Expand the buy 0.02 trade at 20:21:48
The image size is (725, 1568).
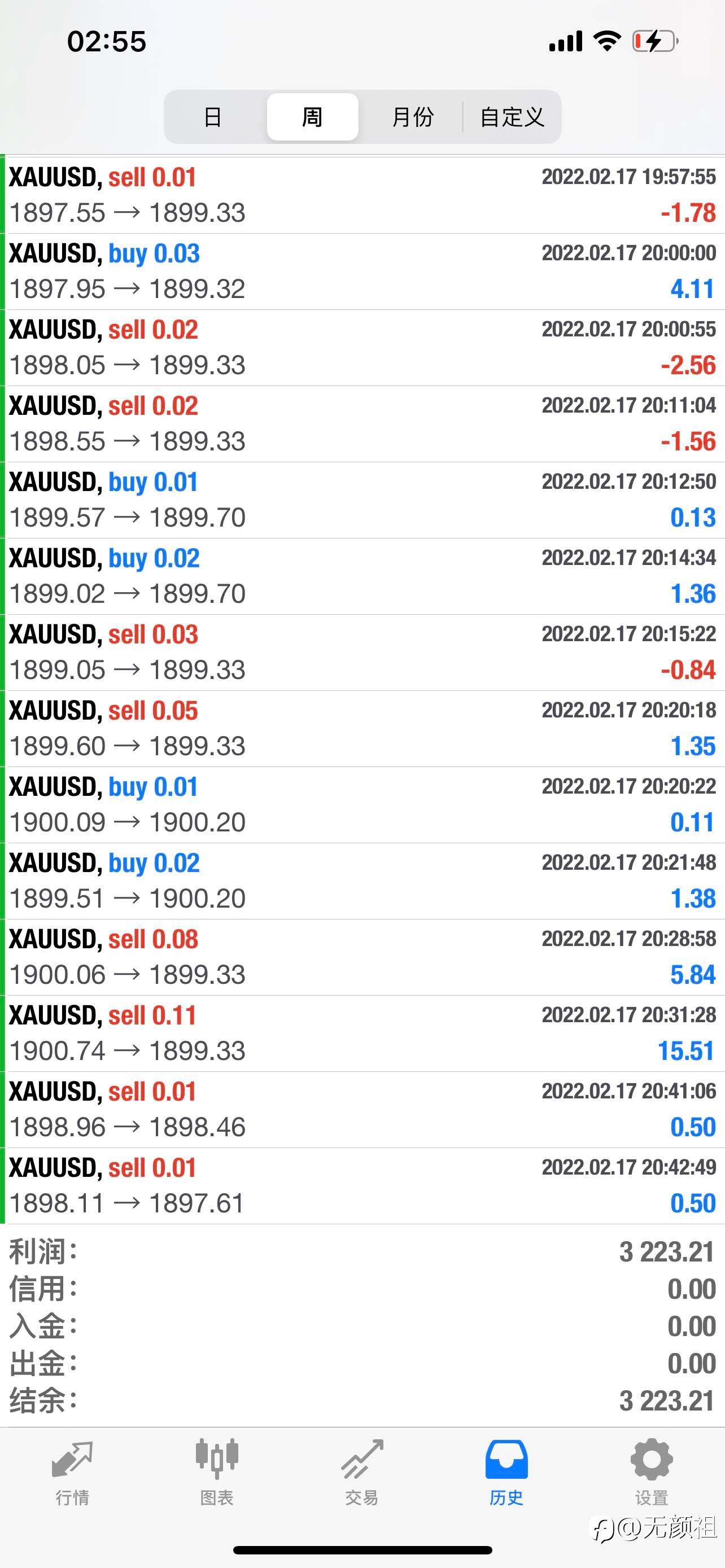pyautogui.click(x=364, y=881)
